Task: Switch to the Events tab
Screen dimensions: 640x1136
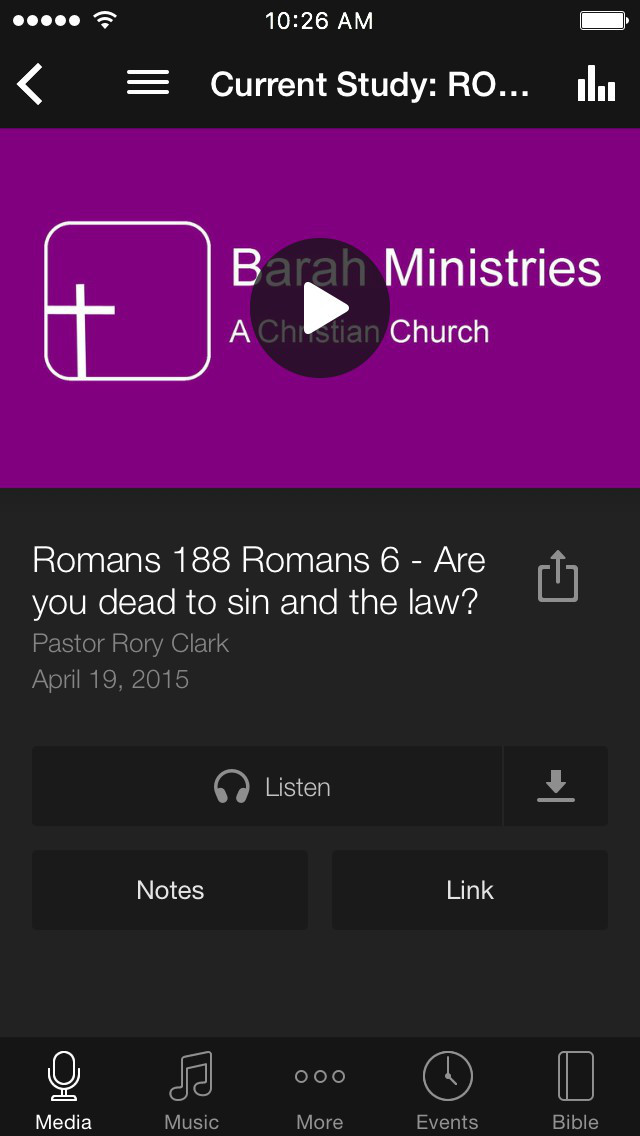Action: click(447, 1090)
